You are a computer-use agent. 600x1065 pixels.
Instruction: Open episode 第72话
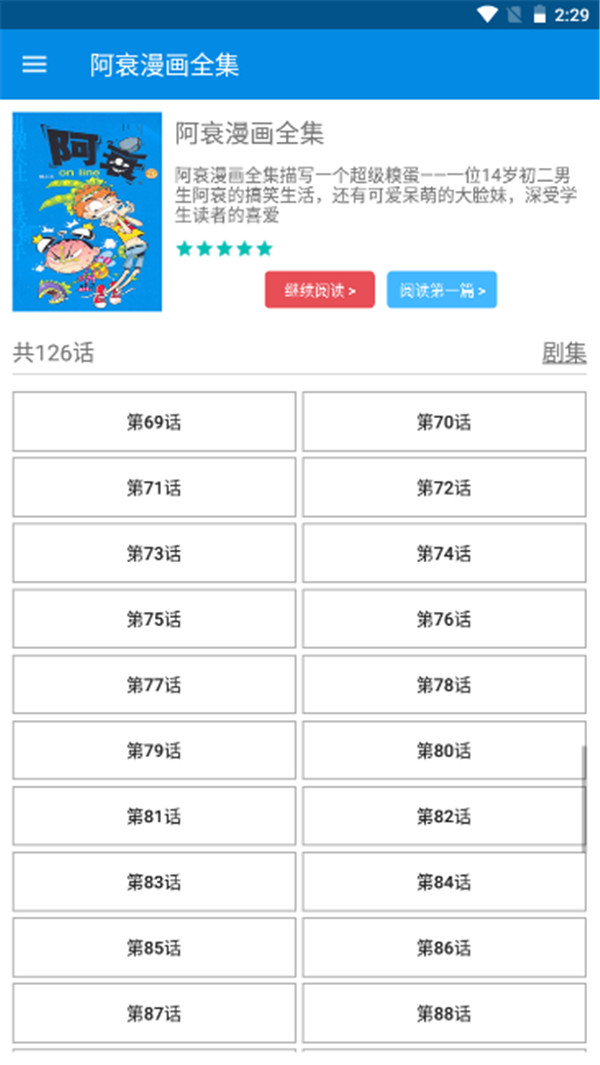(x=444, y=488)
